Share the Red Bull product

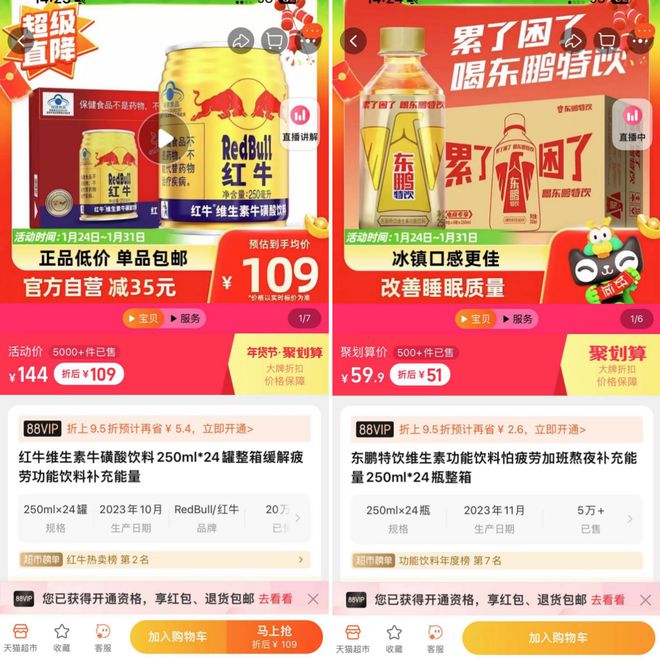(241, 40)
